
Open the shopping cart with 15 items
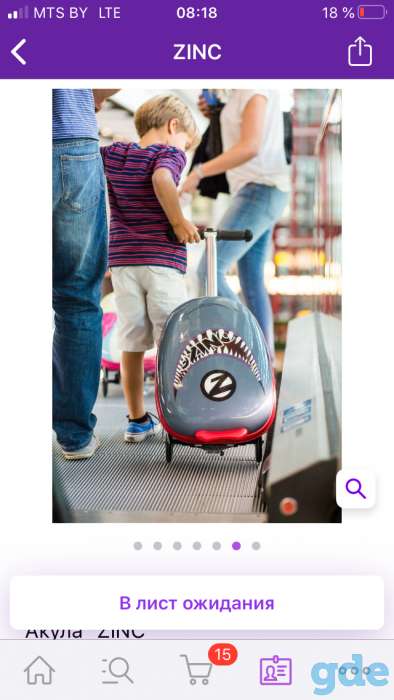(196, 669)
